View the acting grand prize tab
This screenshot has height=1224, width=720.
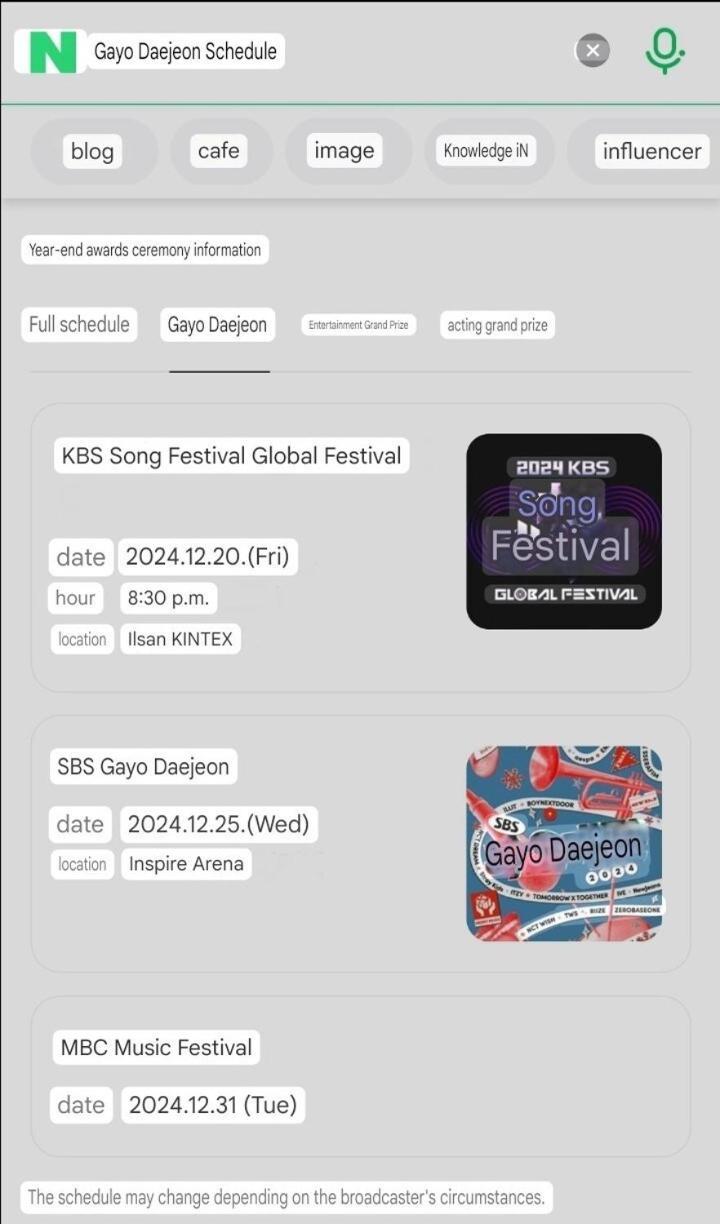tap(497, 325)
